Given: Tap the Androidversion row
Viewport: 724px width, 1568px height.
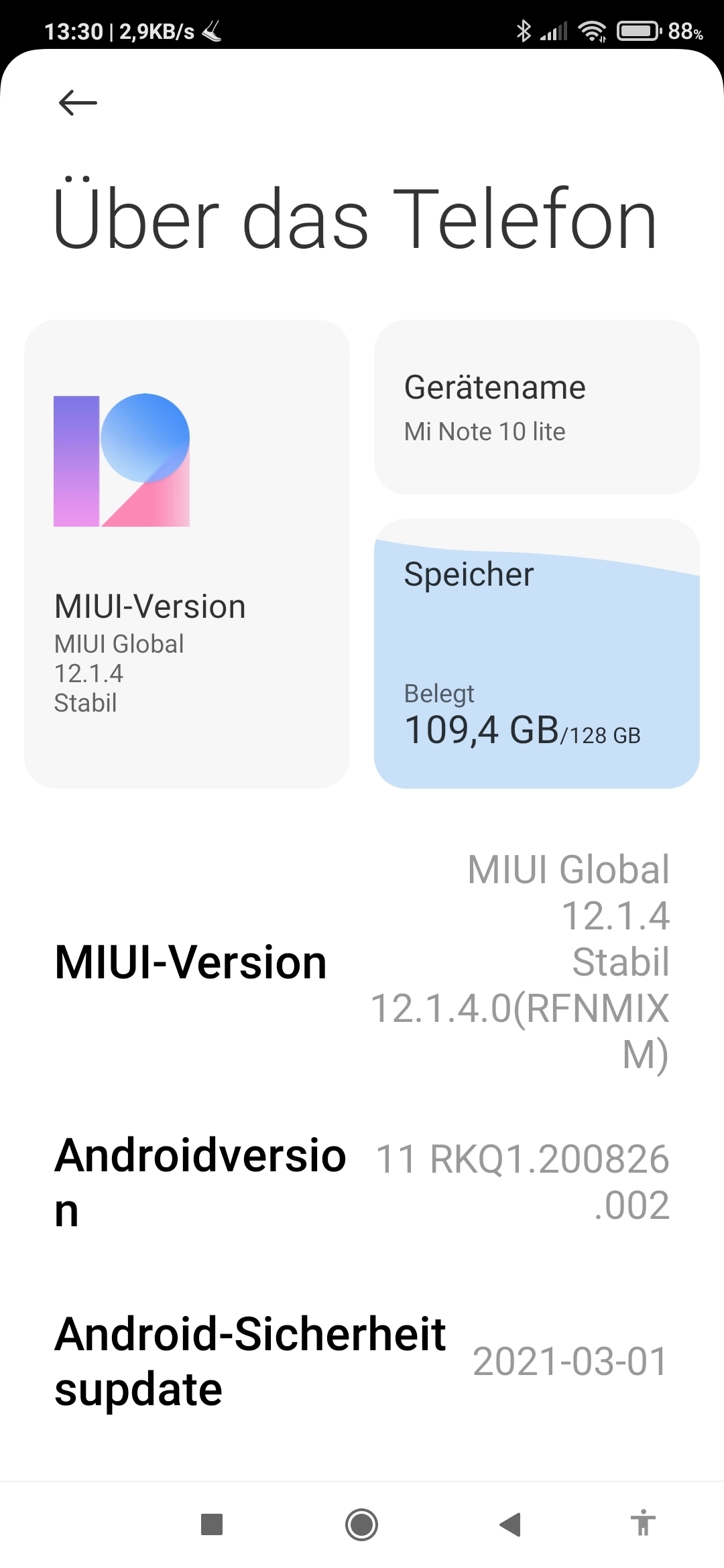Looking at the screenshot, I should [x=362, y=1182].
